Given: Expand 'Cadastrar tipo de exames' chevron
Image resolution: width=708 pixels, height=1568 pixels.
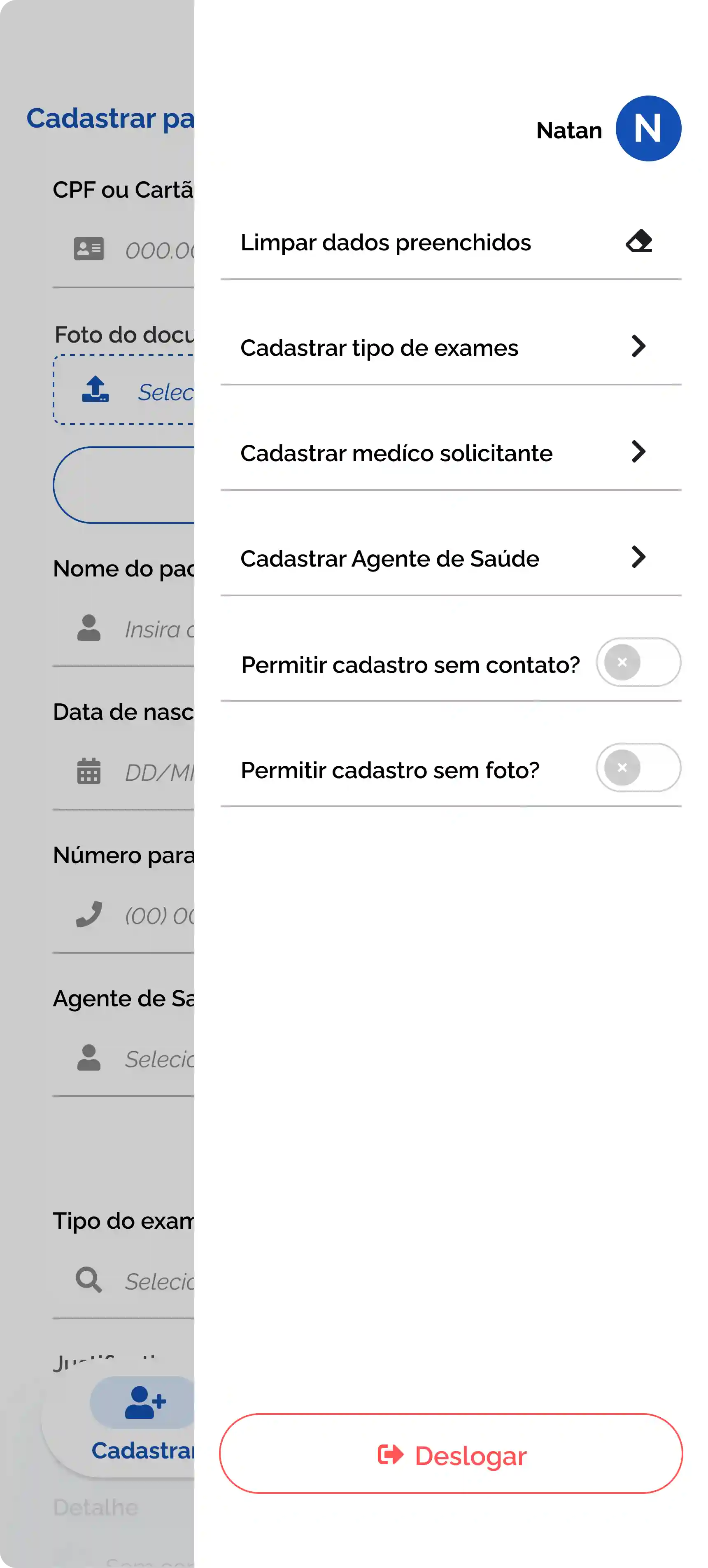Looking at the screenshot, I should pos(638,347).
